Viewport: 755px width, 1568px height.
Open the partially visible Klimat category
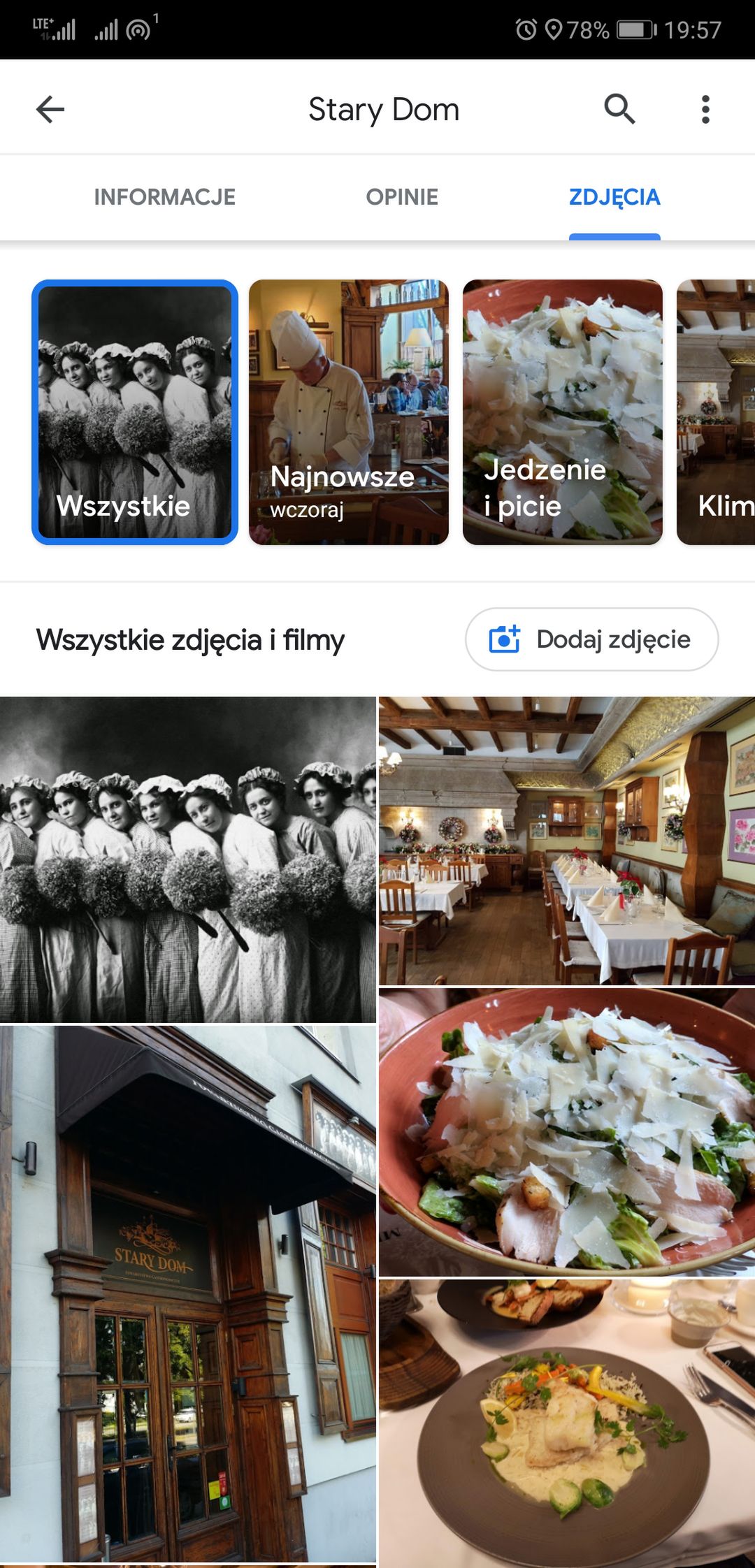(x=716, y=412)
